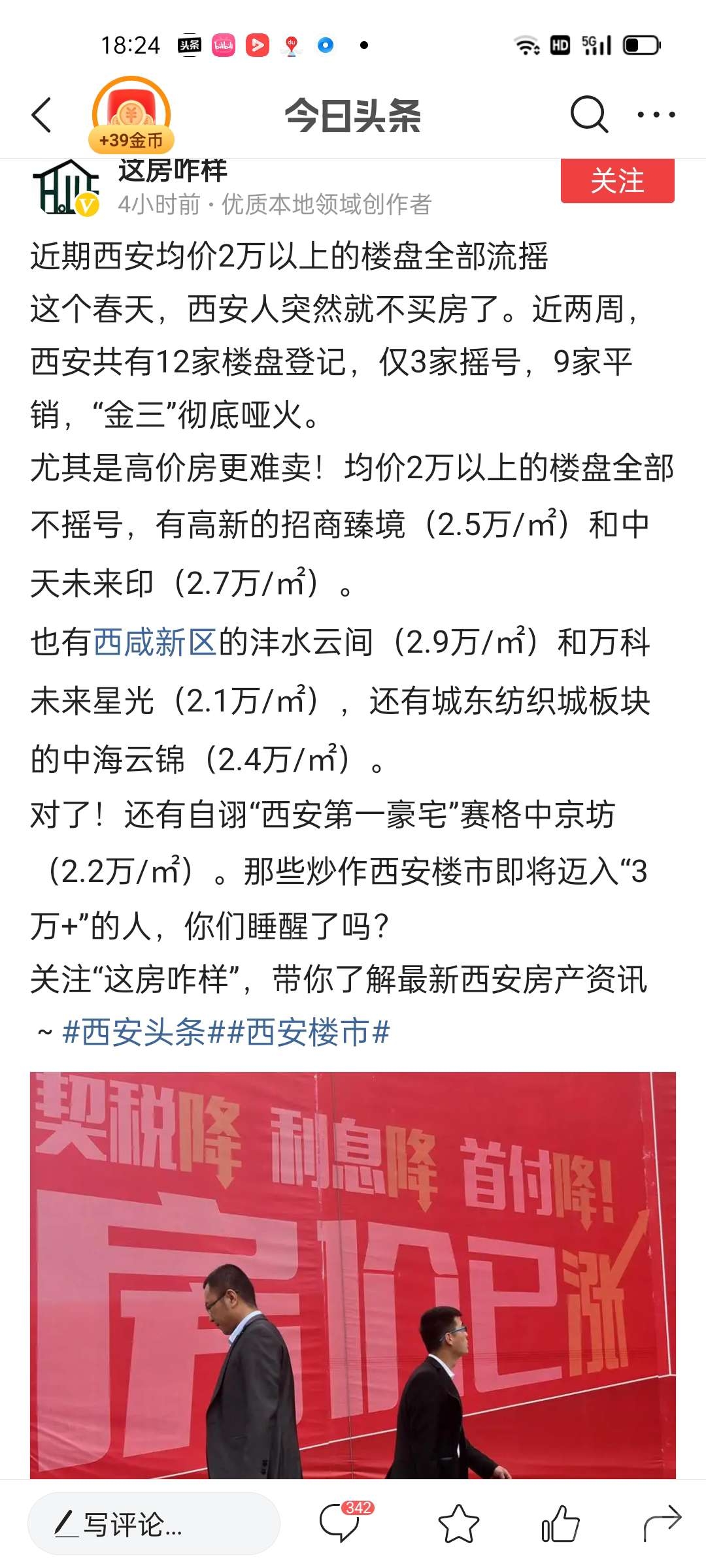Viewport: 706px width, 1568px height.
Task: Open the 西咸新区 link in the post
Action: [155, 642]
